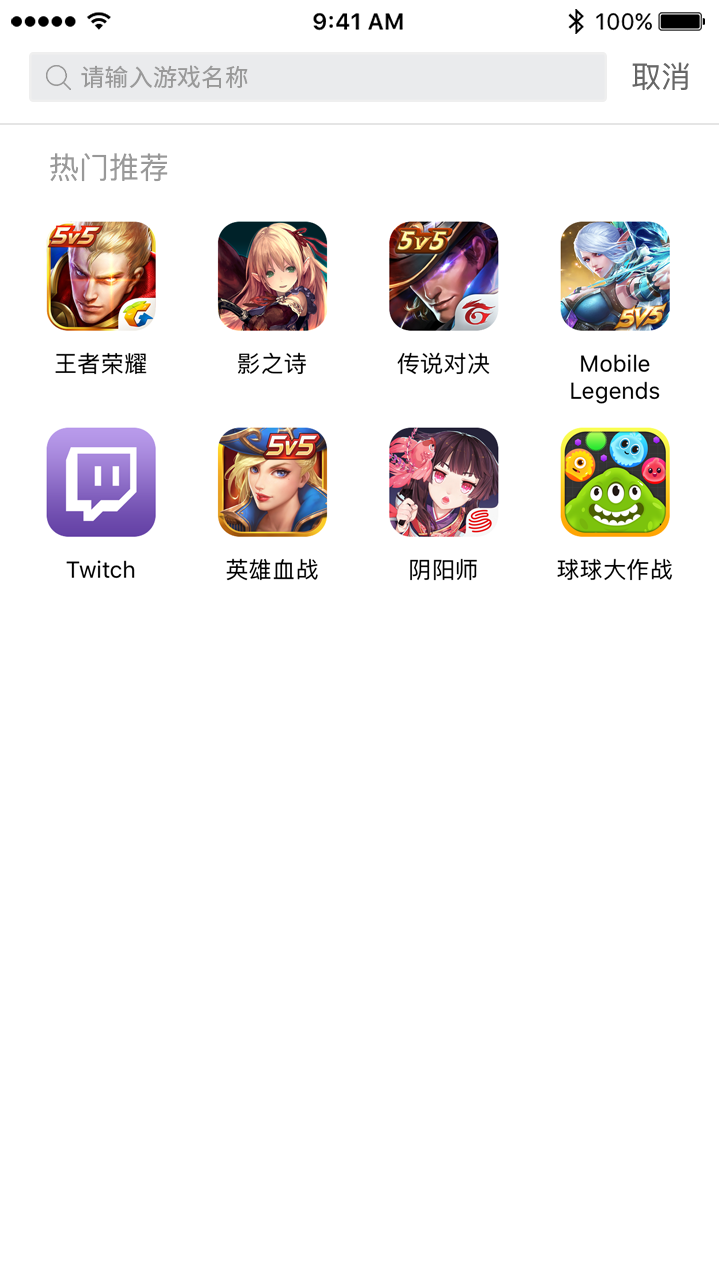Click the Mobile Legends name label

click(615, 376)
